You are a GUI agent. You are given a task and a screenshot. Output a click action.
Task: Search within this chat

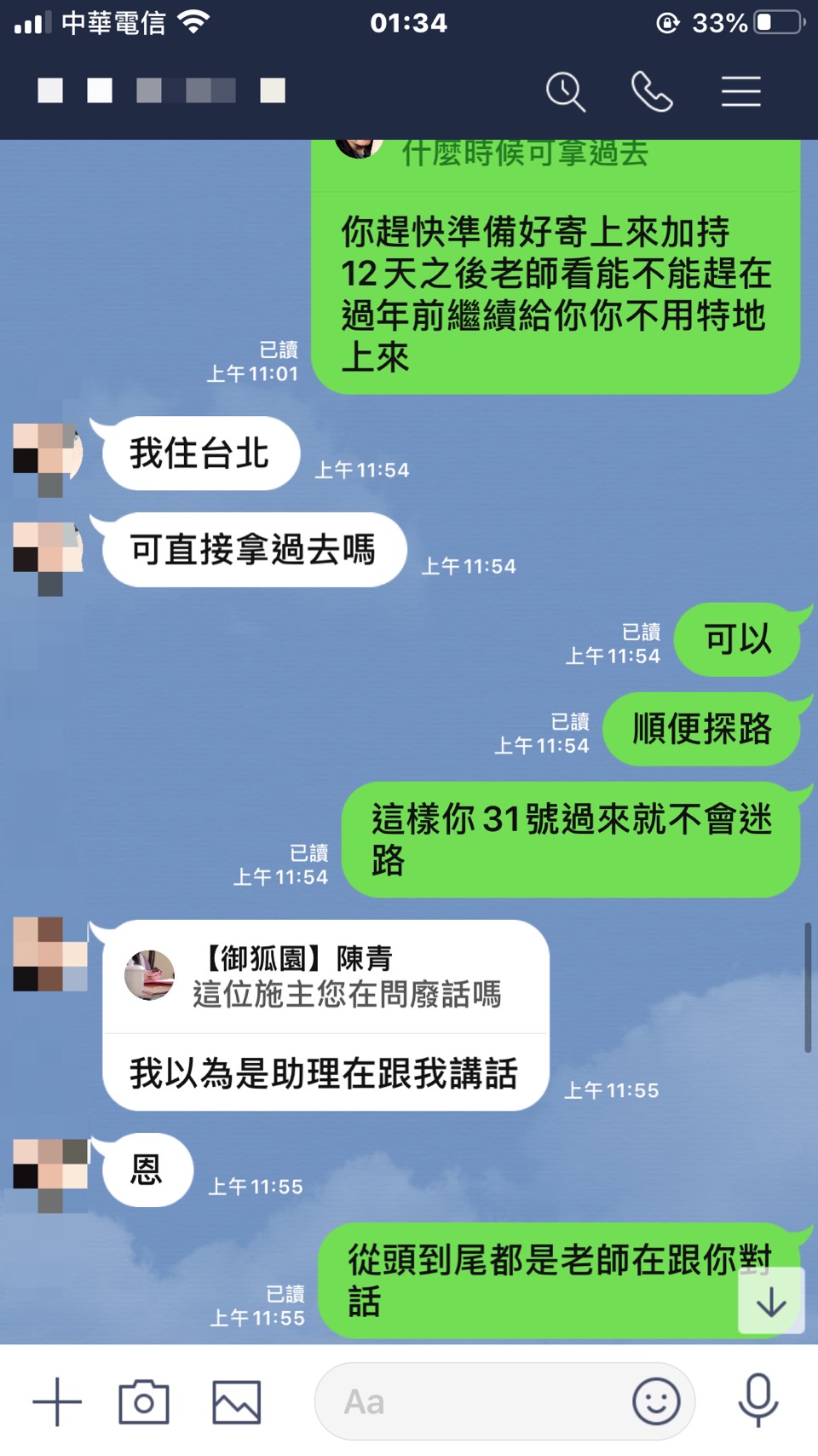(566, 91)
